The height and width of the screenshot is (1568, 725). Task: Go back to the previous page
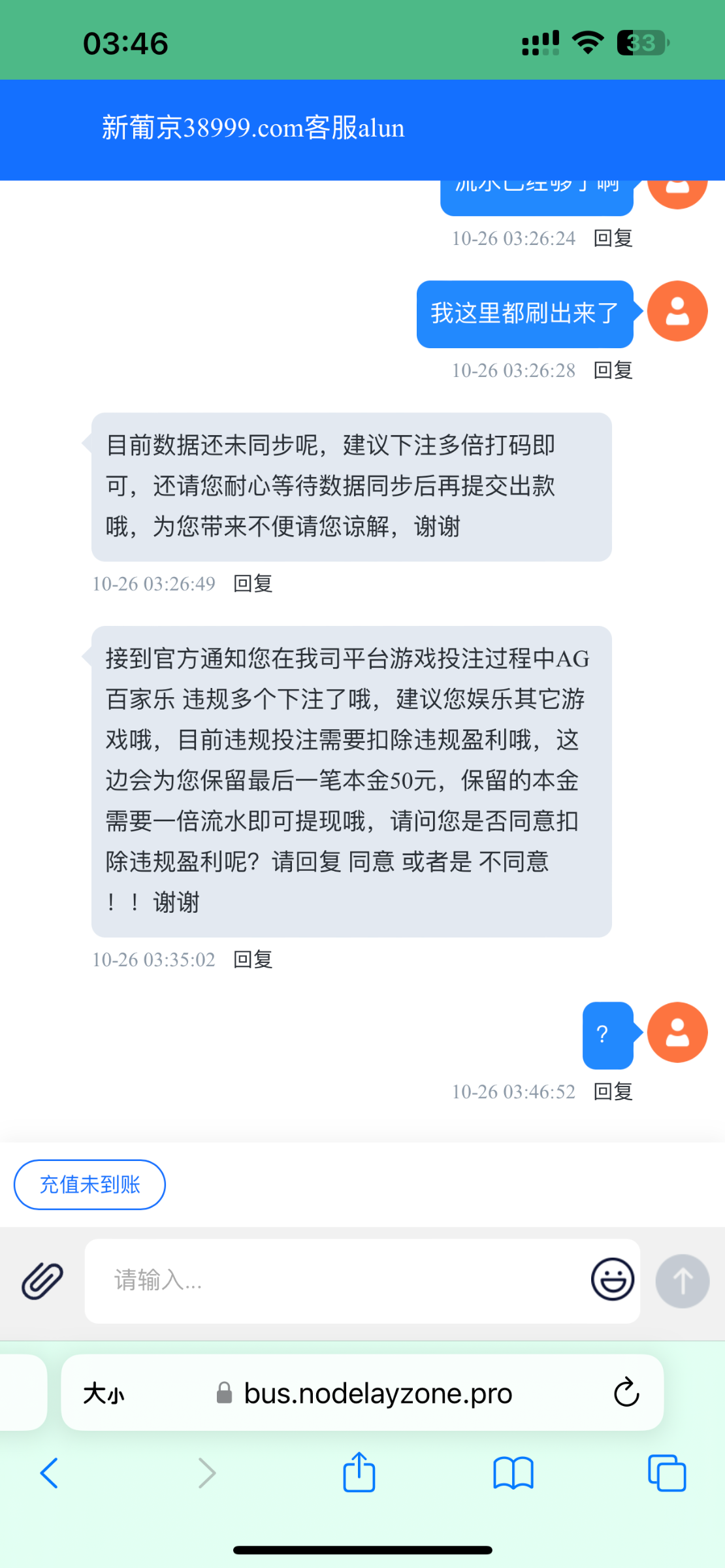50,1473
